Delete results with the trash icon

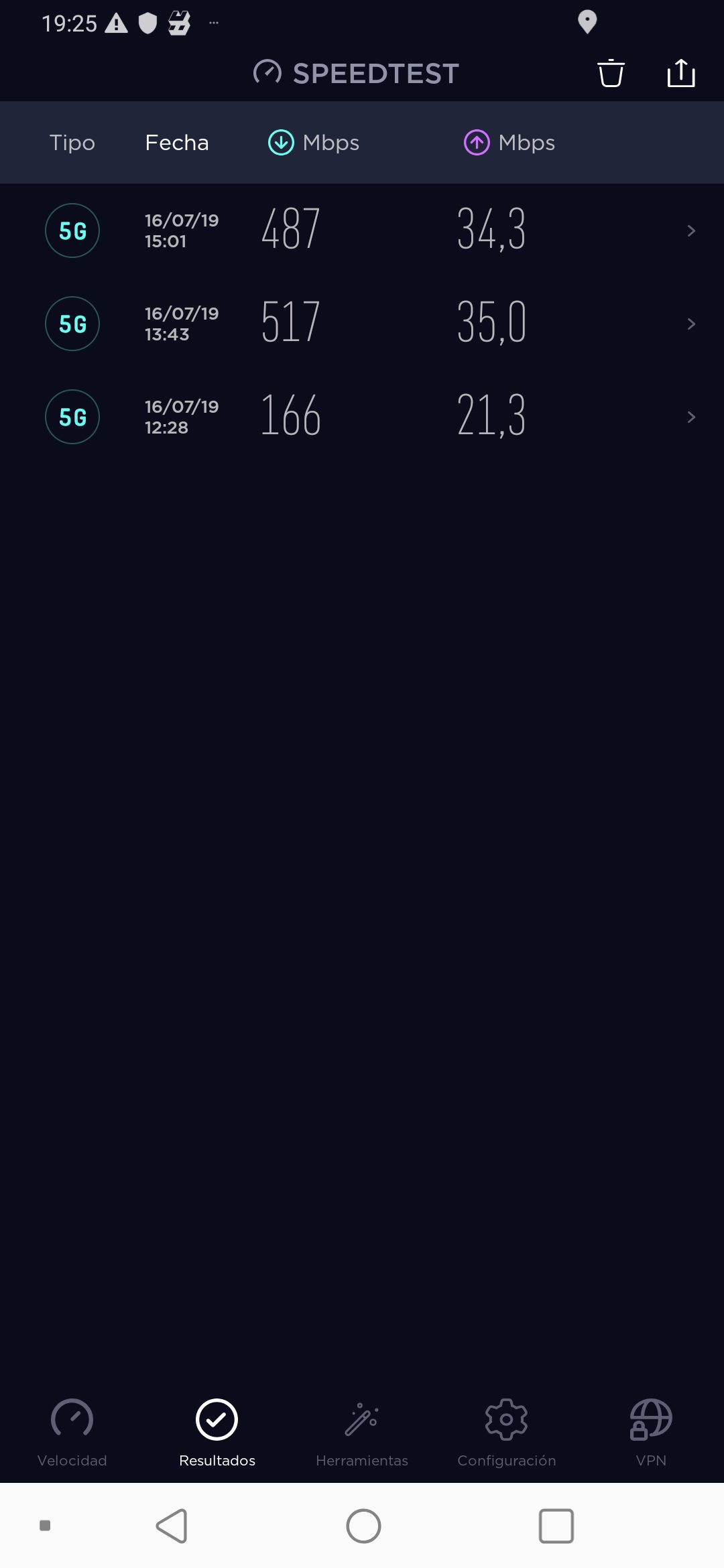pyautogui.click(x=611, y=73)
